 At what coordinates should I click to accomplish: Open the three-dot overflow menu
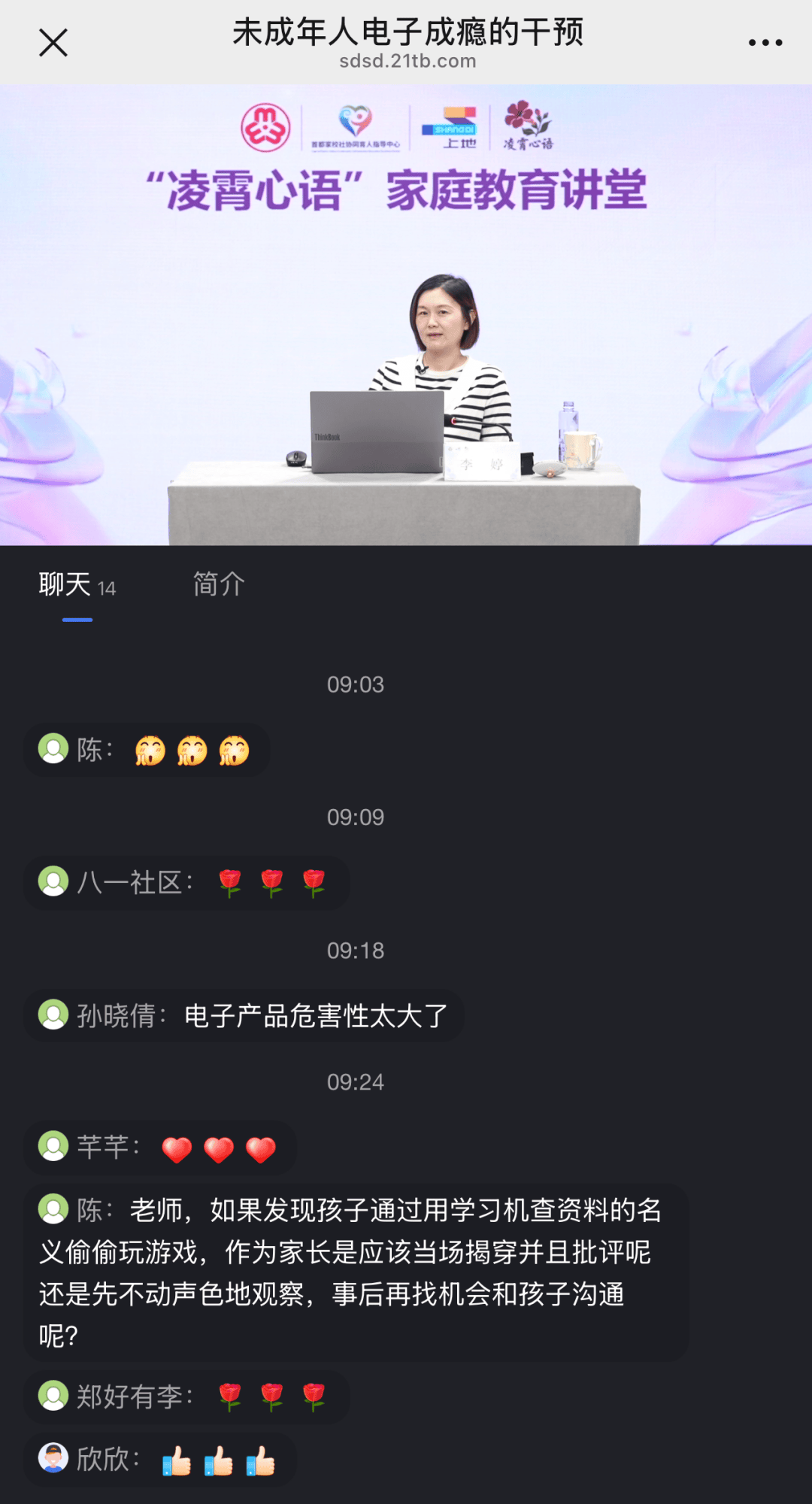(765, 43)
